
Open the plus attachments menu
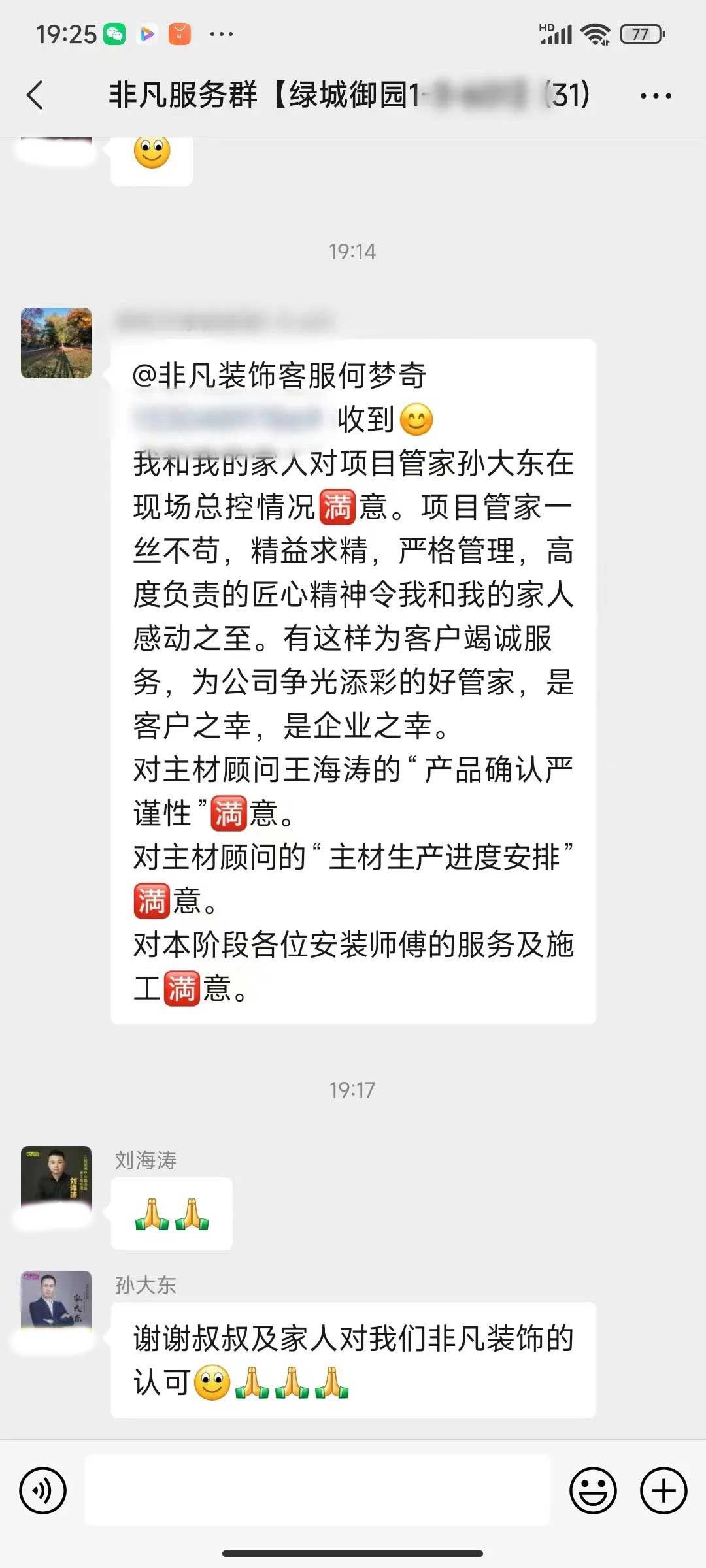(663, 1490)
